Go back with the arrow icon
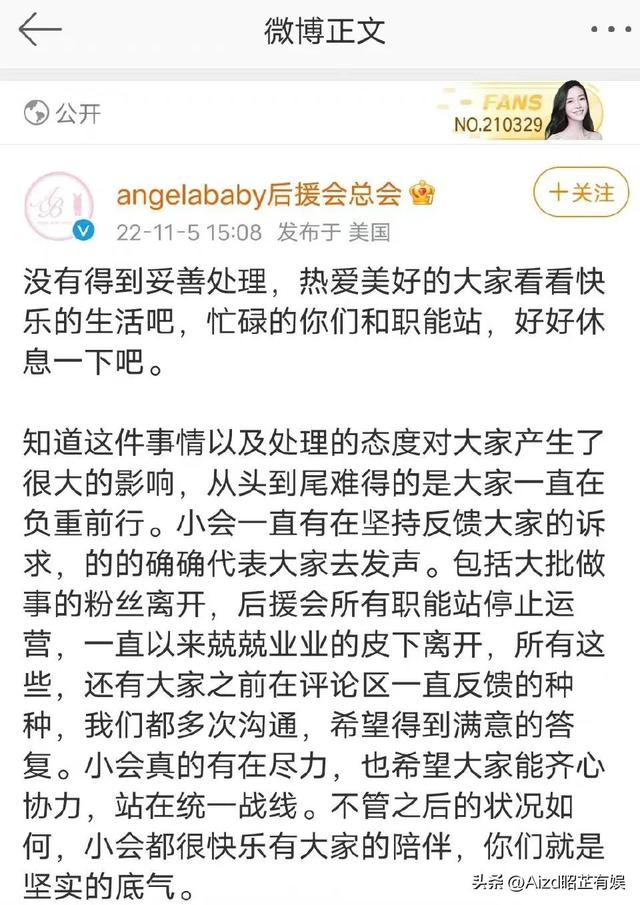Screen dimensions: 640x905 (x=40, y=30)
